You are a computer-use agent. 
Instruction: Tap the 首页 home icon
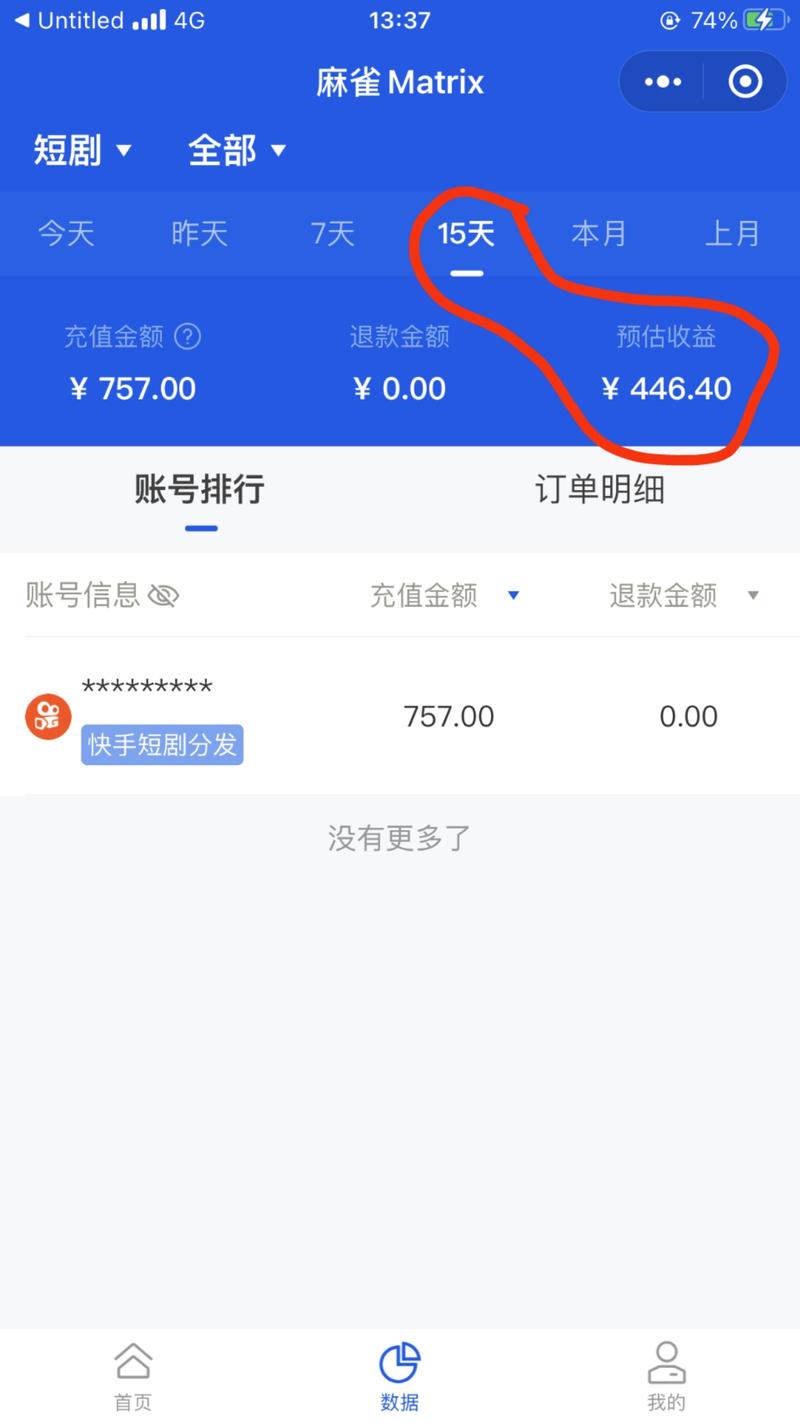pos(133,1360)
